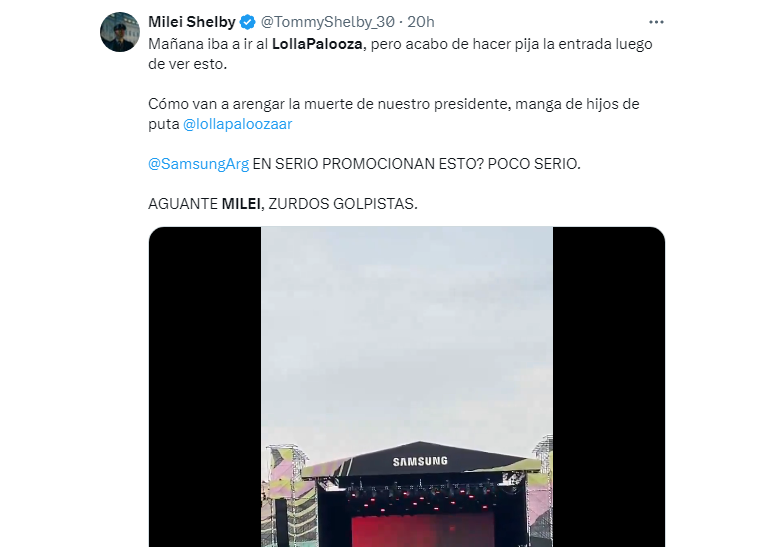Open Milei Shelby's profile avatar

tap(119, 31)
